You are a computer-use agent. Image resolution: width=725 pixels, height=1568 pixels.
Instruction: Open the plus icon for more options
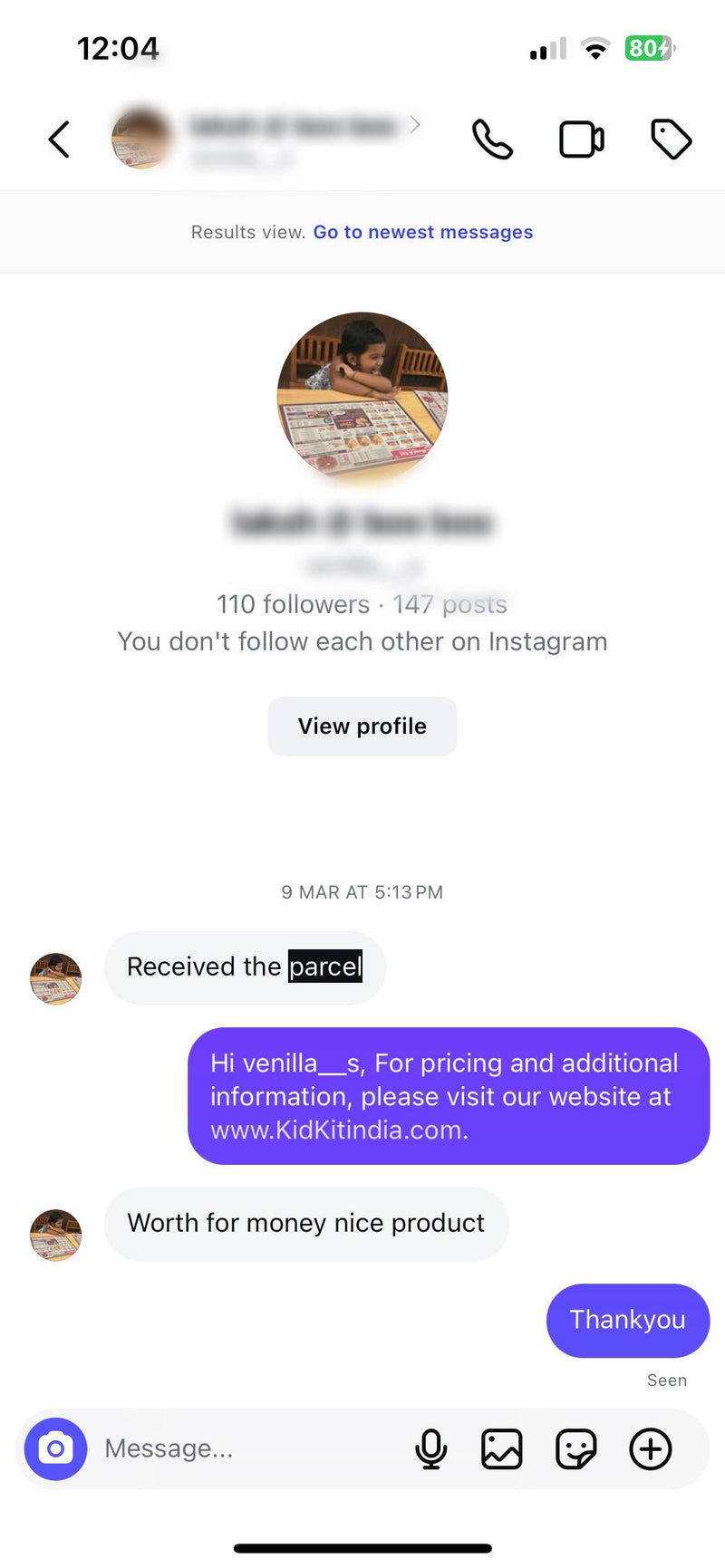pos(651,1448)
